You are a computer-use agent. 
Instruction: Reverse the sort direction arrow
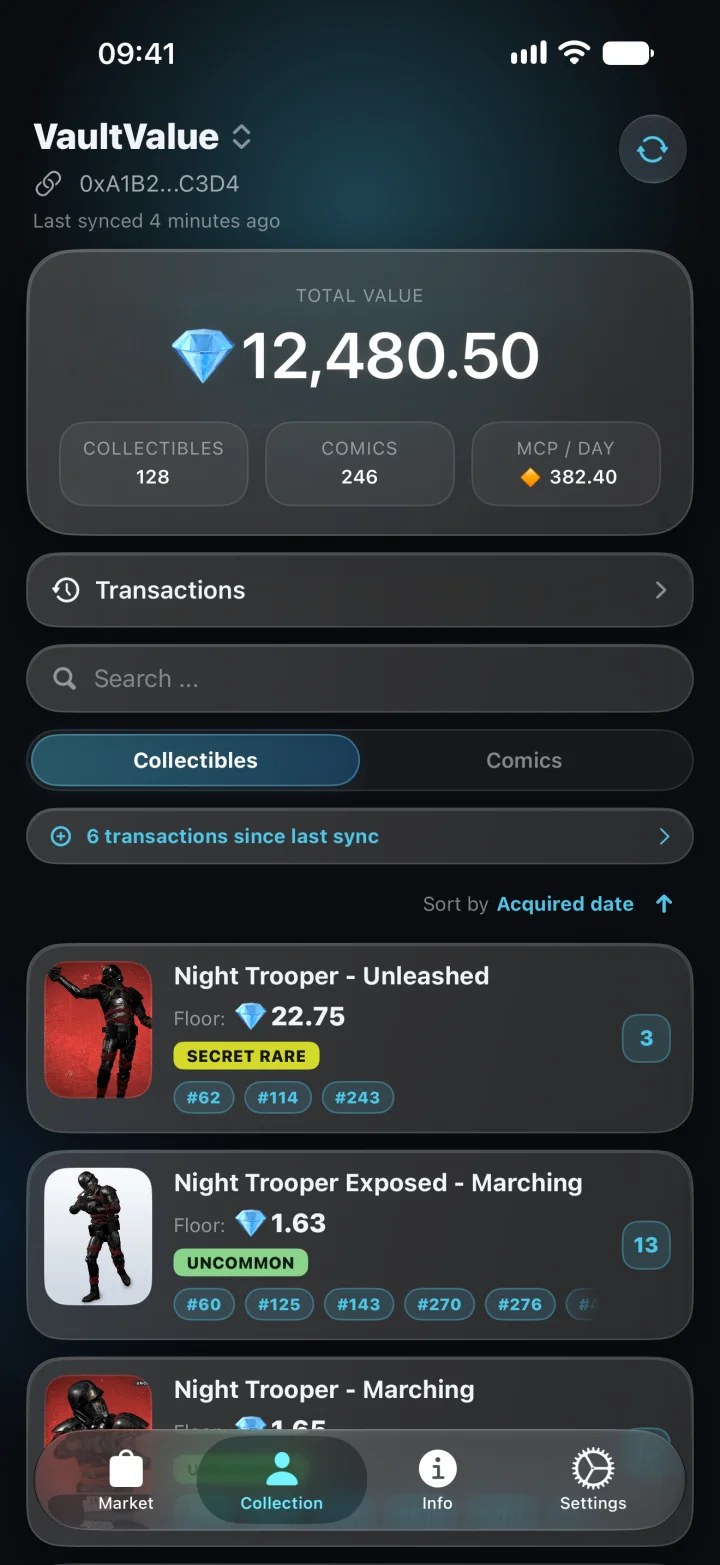[664, 904]
